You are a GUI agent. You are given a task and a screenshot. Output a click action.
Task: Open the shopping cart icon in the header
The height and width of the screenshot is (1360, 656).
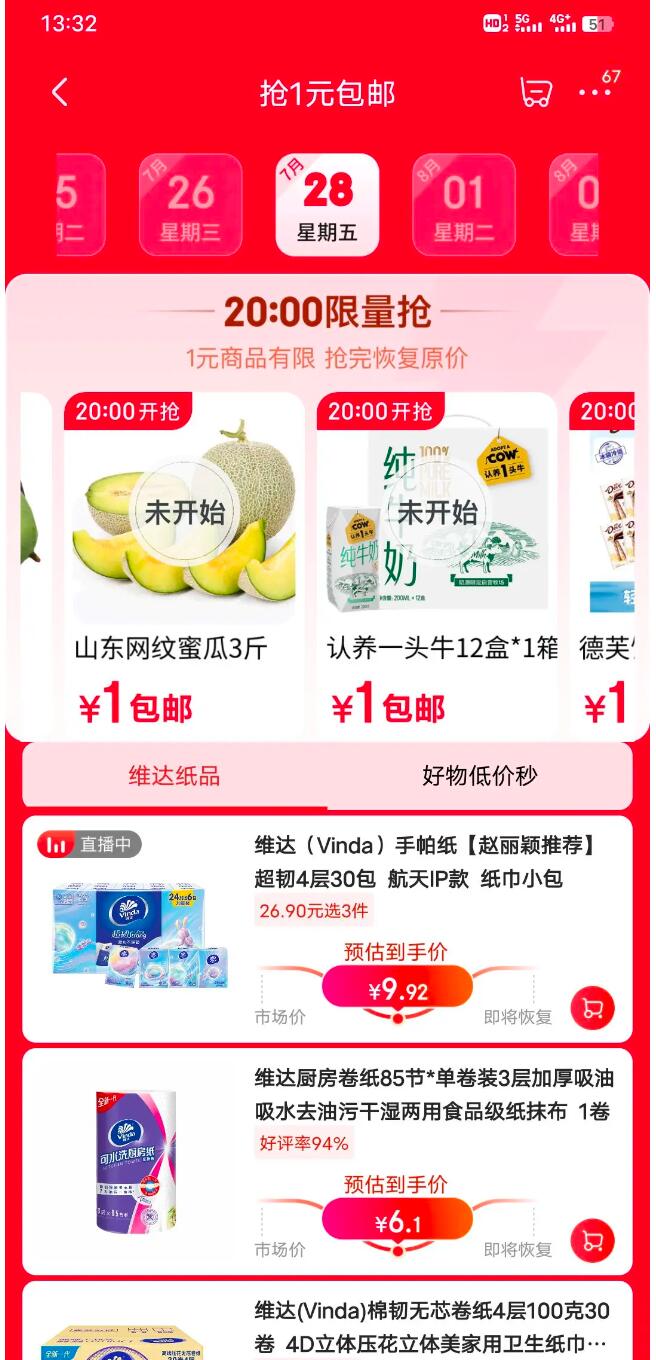point(536,93)
